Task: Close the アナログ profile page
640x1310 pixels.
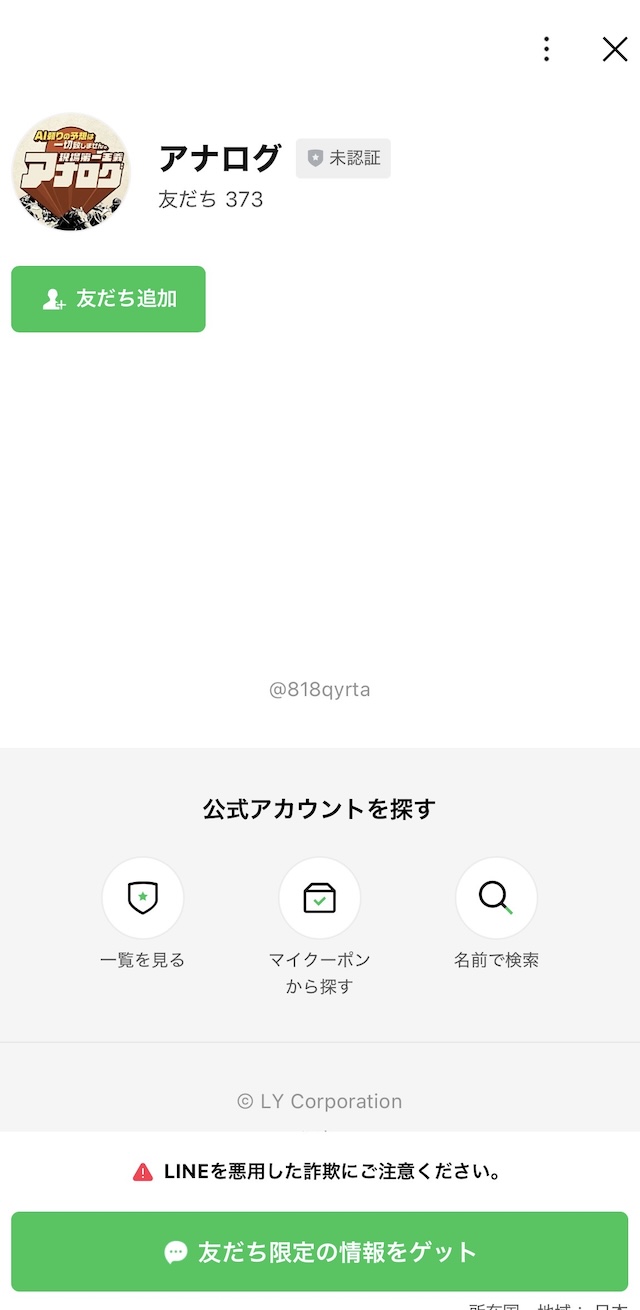Action: tap(614, 49)
